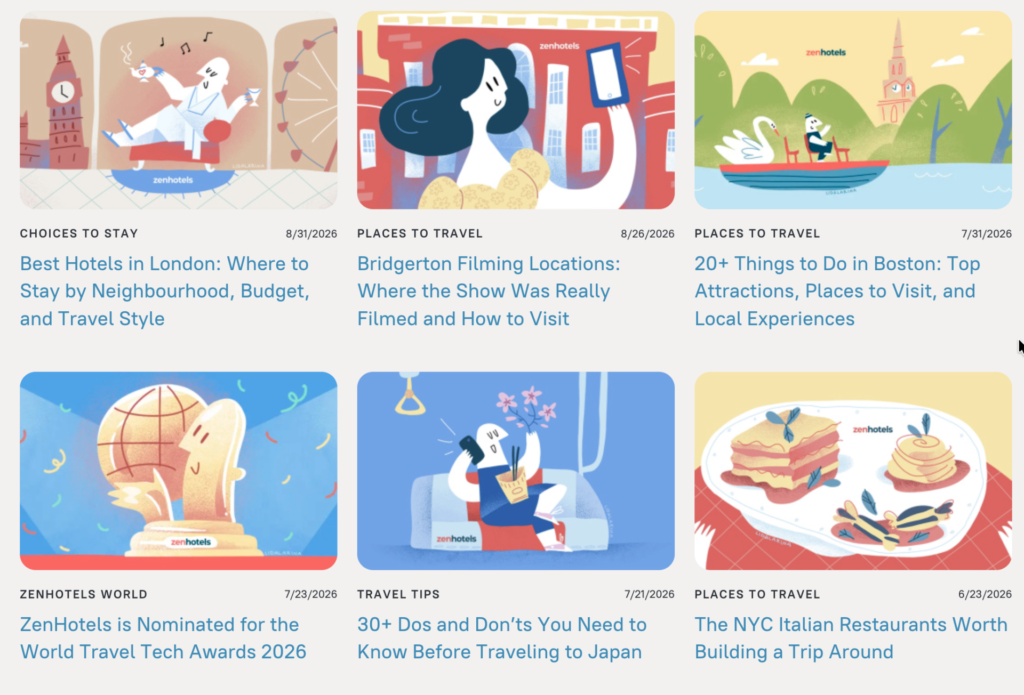This screenshot has height=695, width=1024.
Task: Open the London hotels article image
Action: [x=178, y=110]
